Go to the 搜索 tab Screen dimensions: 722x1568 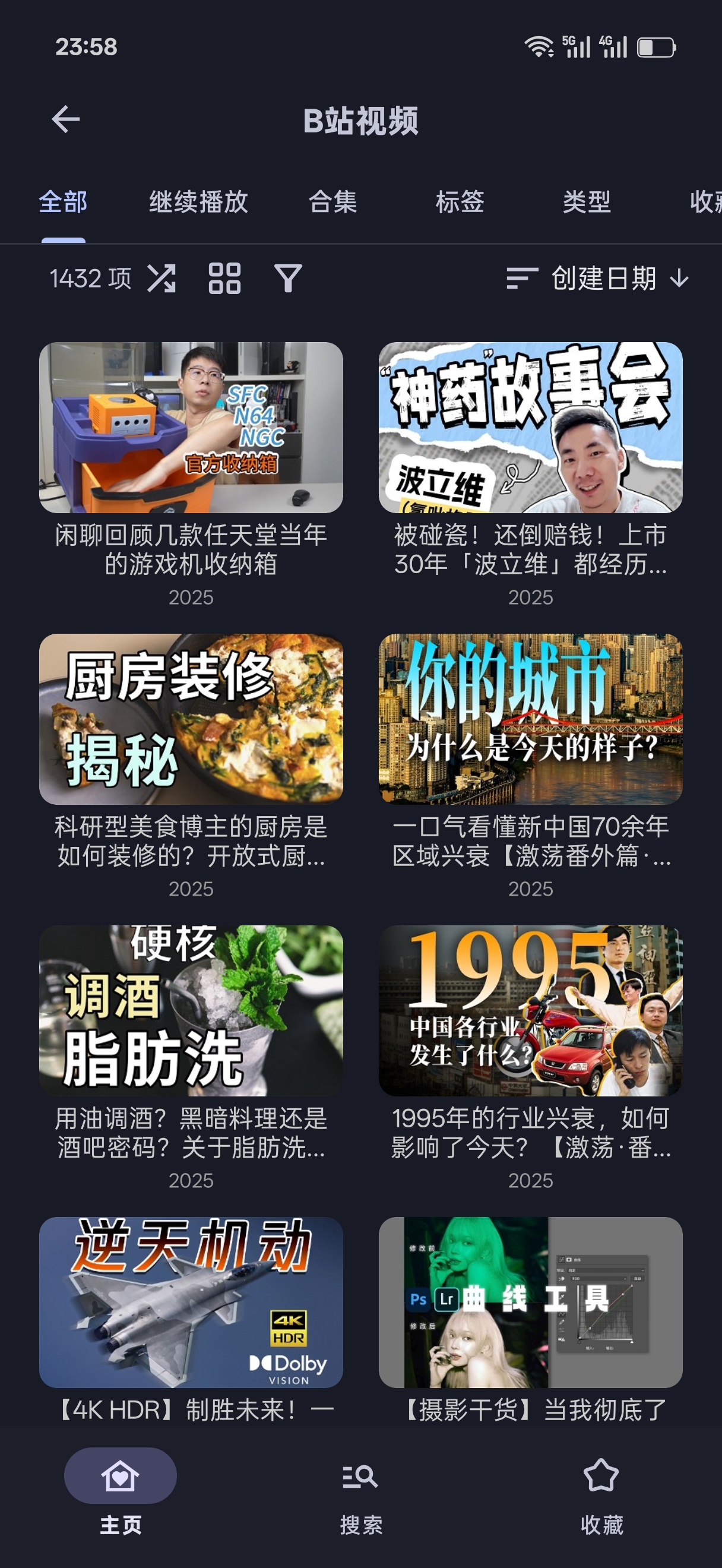(x=360, y=1491)
